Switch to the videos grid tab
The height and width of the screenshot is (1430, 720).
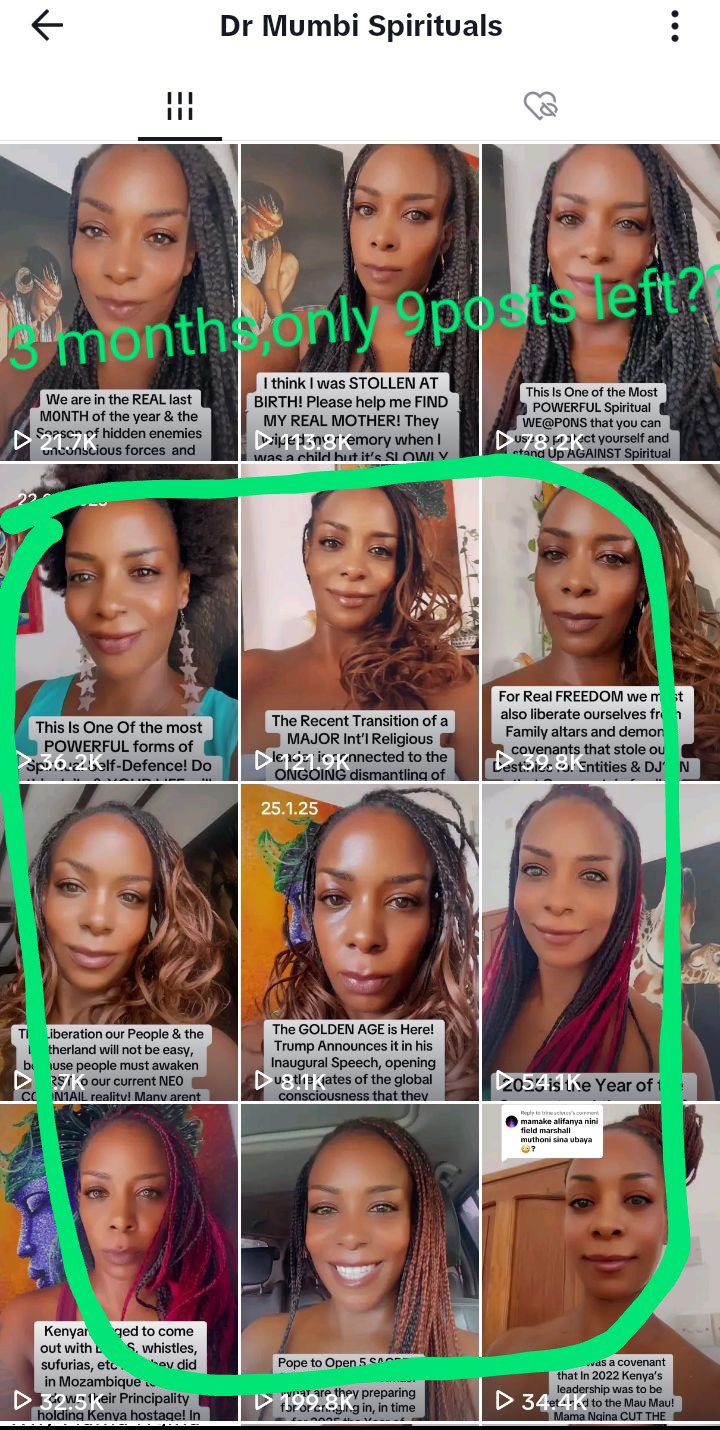point(180,106)
